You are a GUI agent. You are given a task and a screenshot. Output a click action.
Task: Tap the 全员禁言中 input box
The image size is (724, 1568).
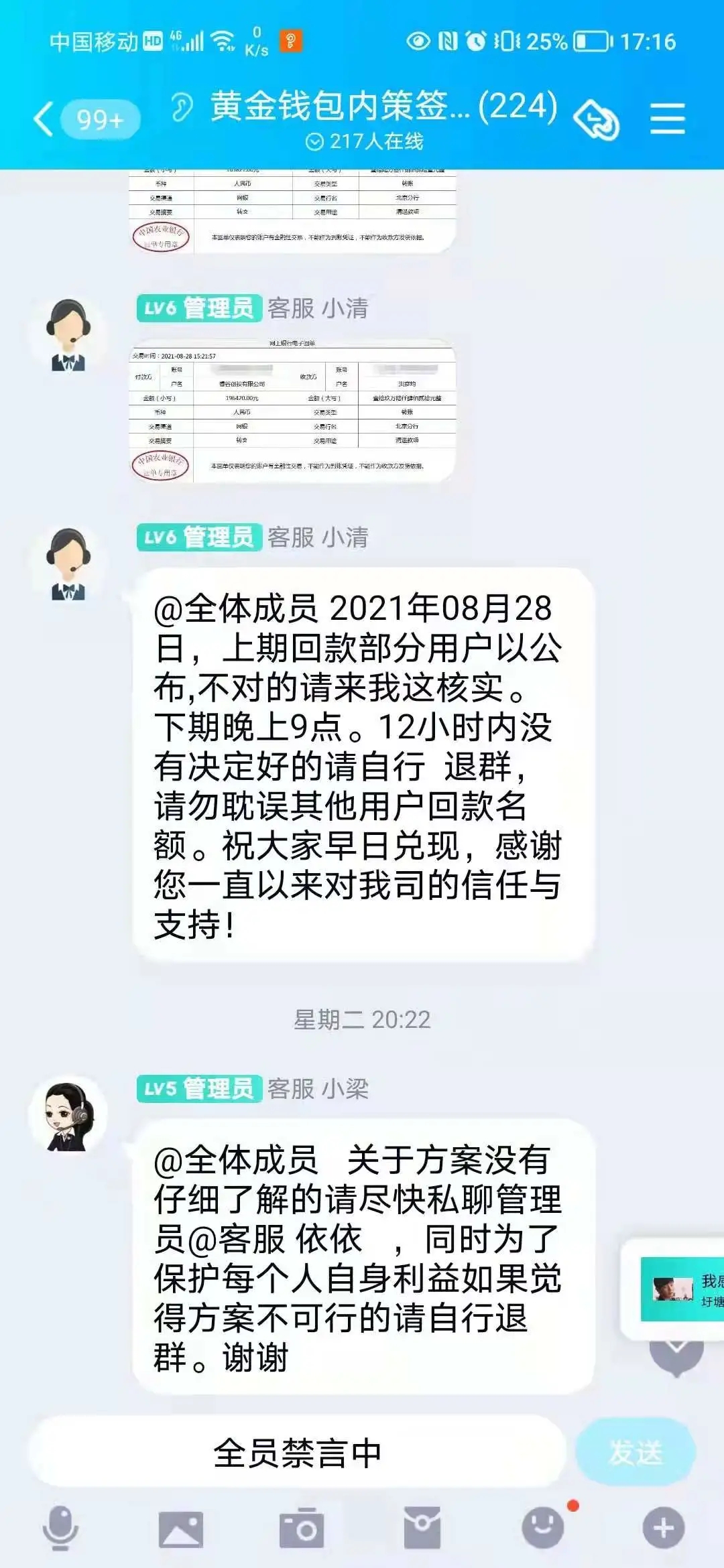[297, 1453]
